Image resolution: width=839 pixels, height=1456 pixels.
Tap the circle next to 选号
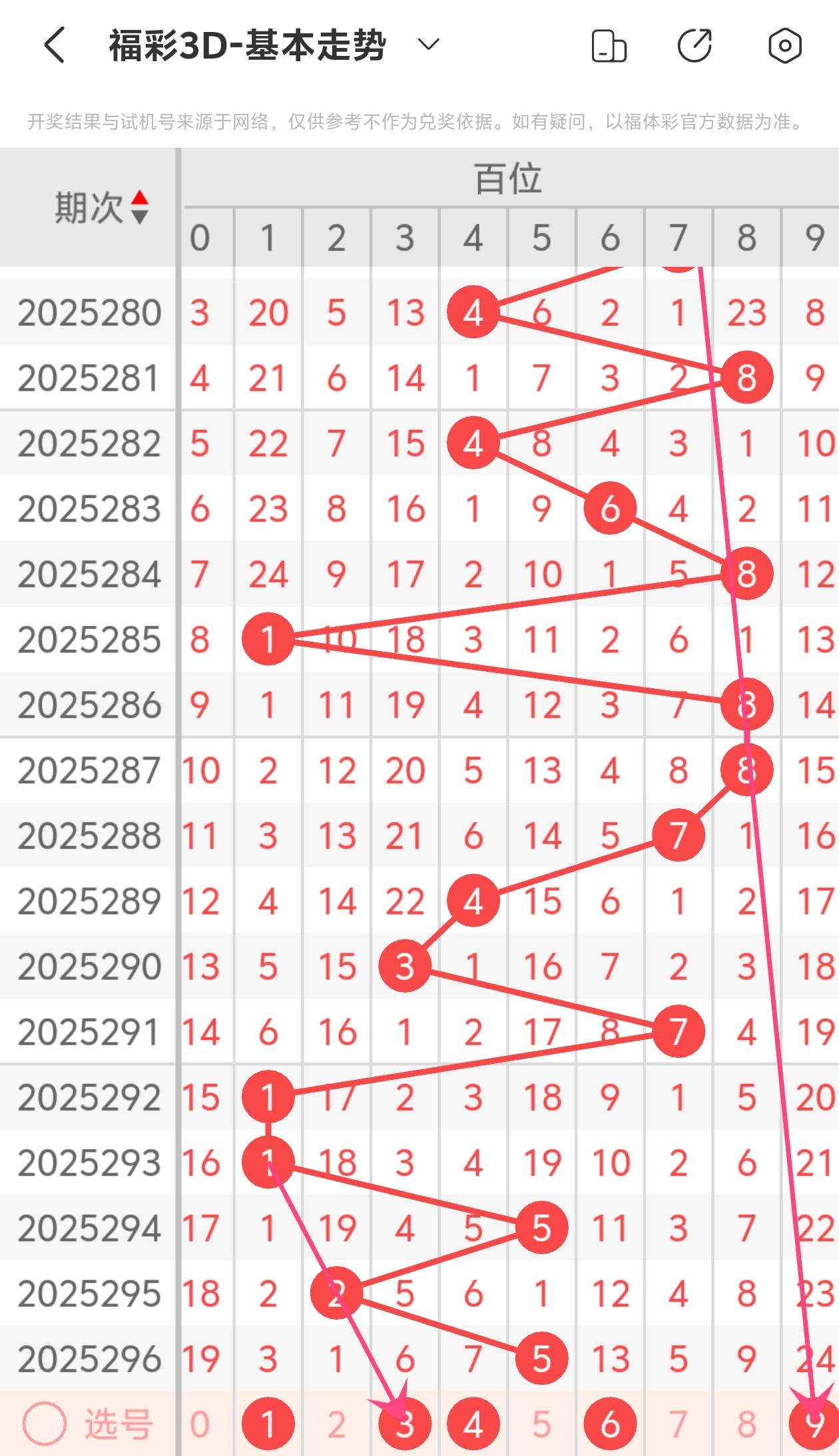pyautogui.click(x=45, y=1424)
